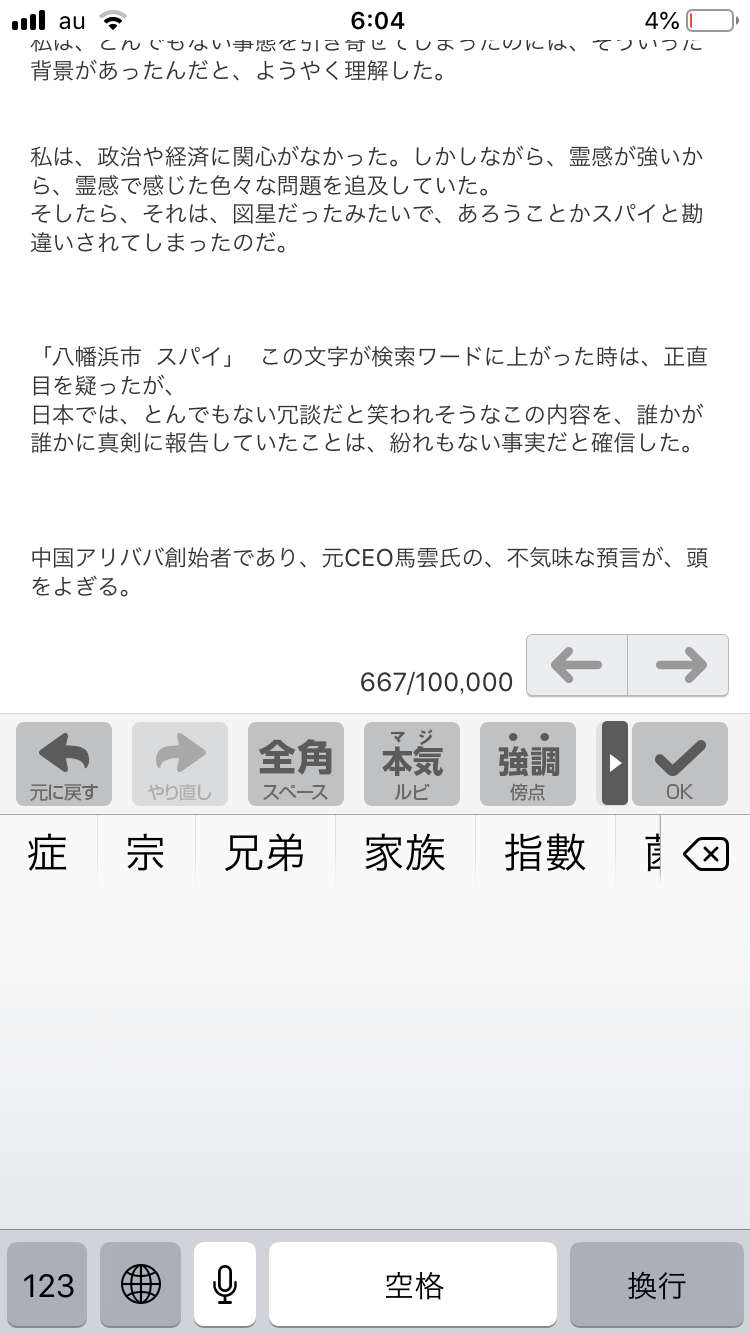Add ruby text with the ルビ button
This screenshot has width=750, height=1334.
(411, 765)
